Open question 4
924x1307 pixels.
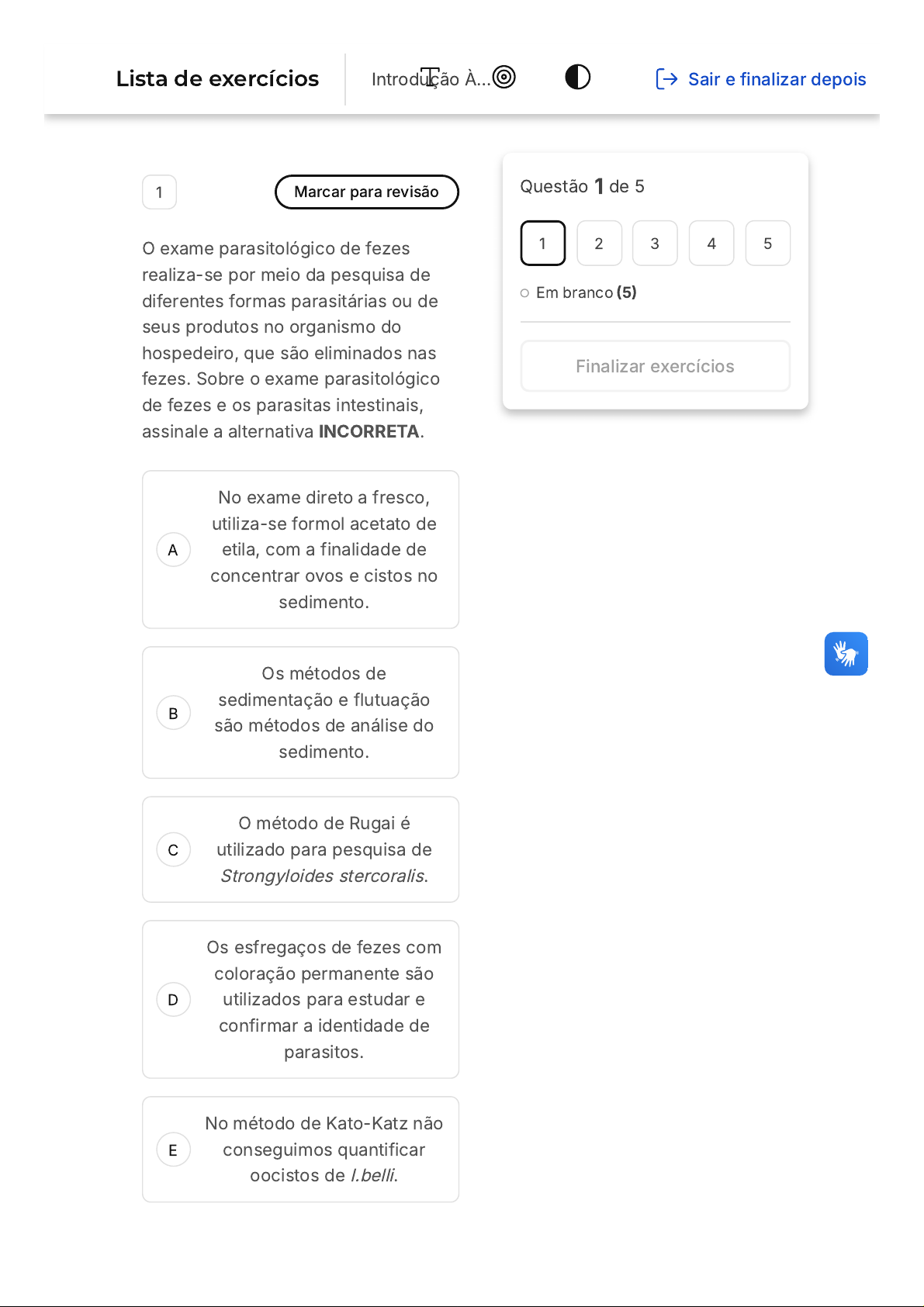[x=711, y=244]
